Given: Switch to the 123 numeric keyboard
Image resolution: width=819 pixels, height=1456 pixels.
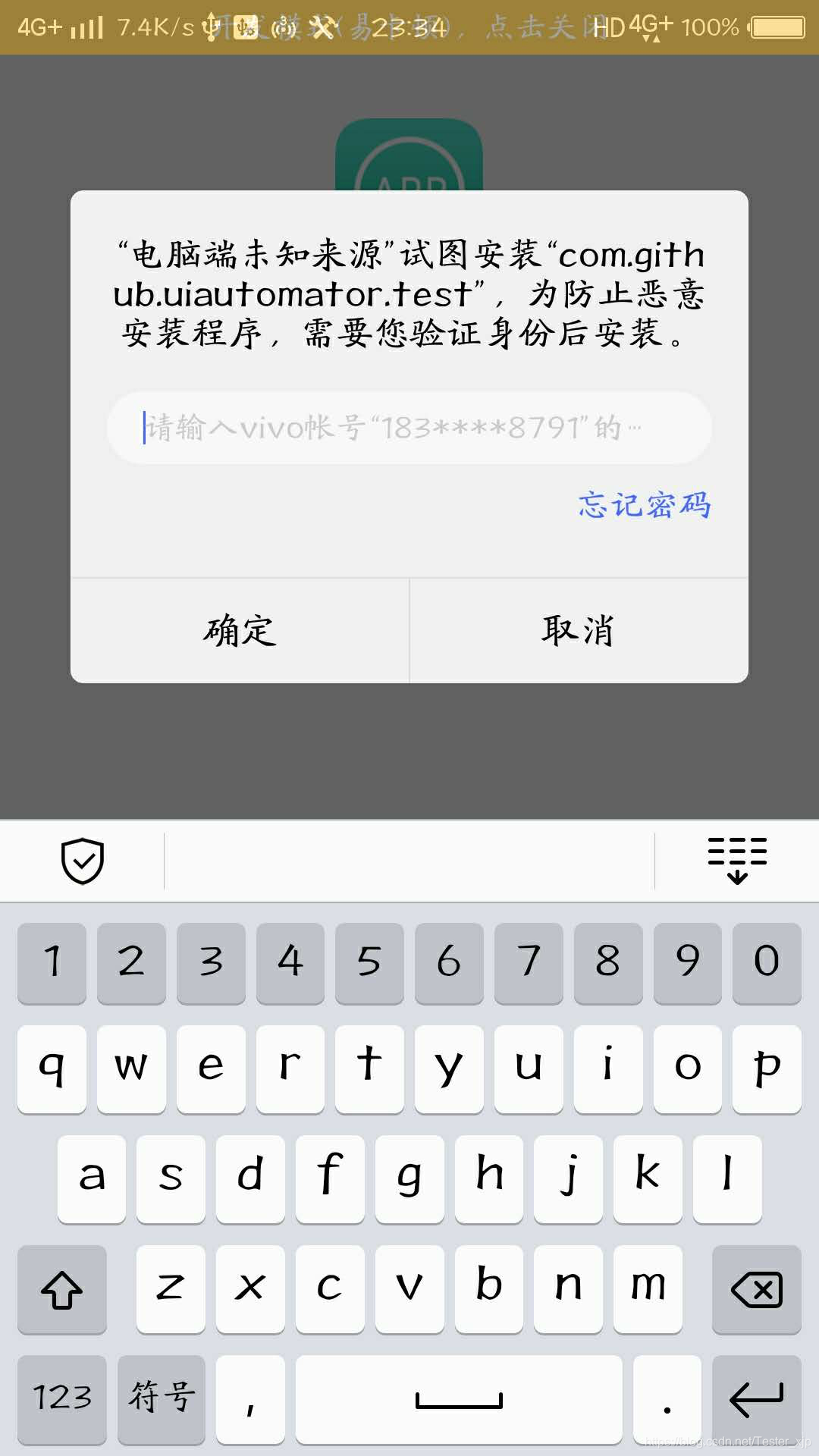Looking at the screenshot, I should coord(62,1399).
